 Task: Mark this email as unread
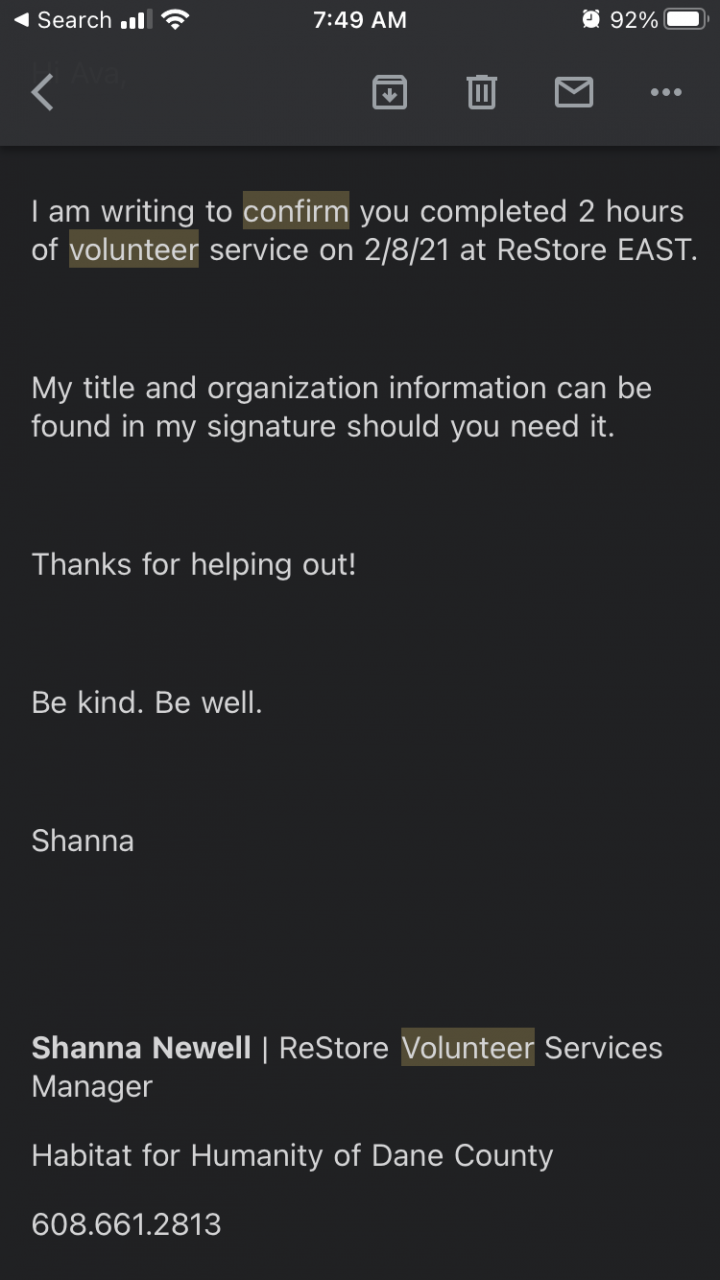[x=573, y=93]
